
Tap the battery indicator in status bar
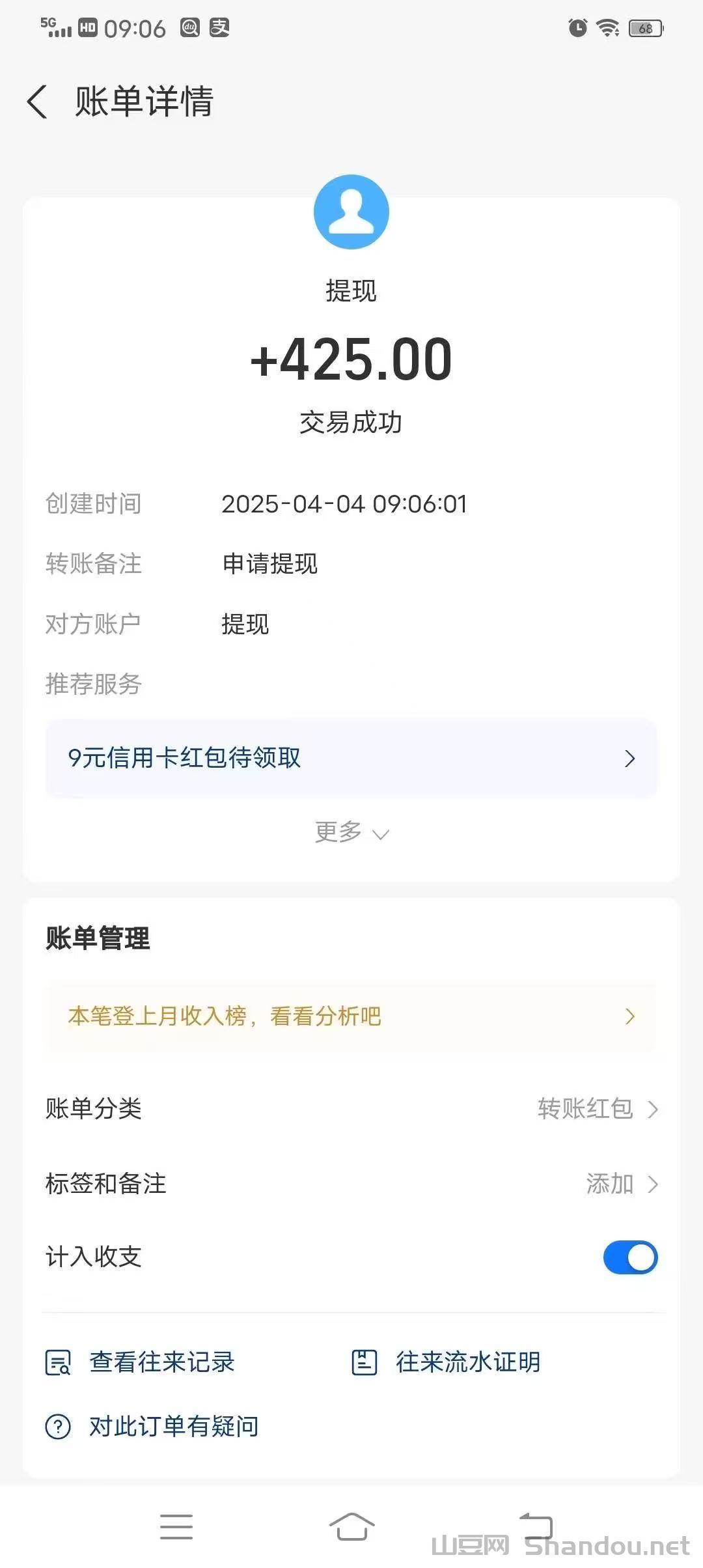(644, 27)
